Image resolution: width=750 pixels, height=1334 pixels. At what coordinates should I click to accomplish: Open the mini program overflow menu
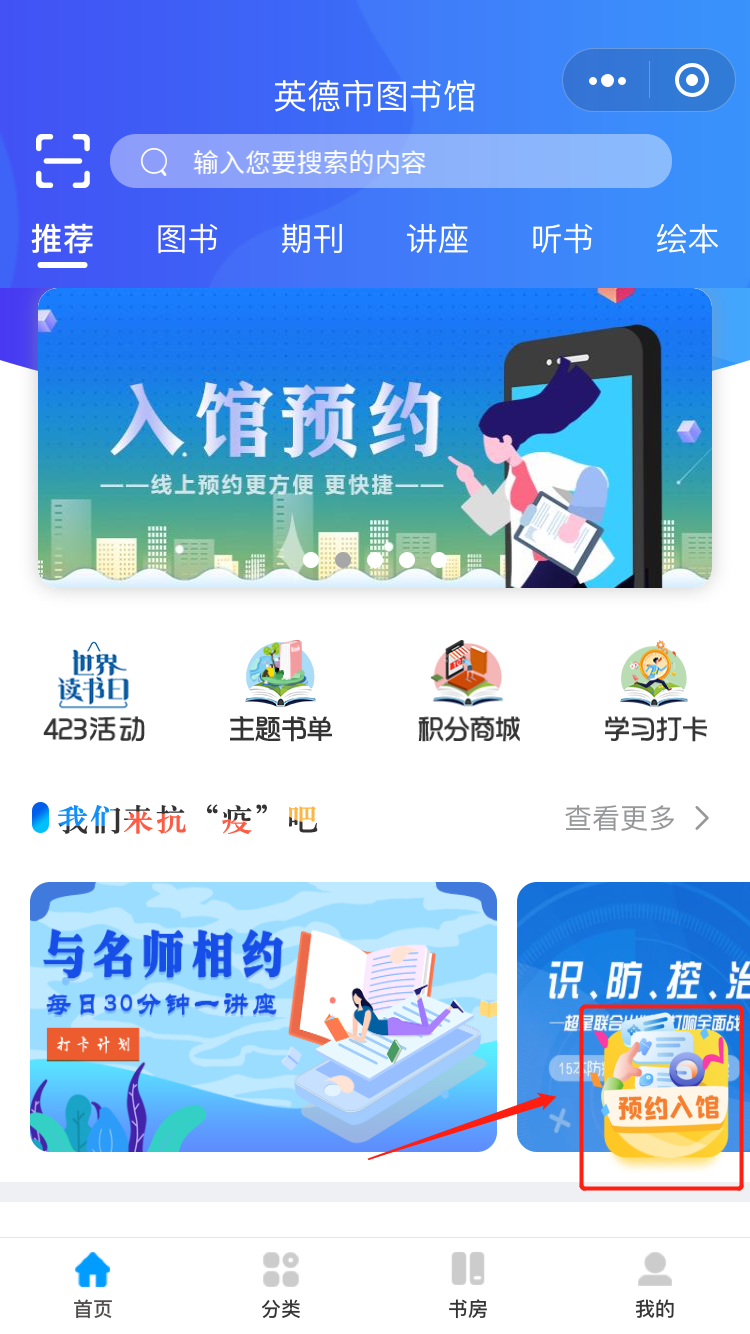click(x=607, y=81)
